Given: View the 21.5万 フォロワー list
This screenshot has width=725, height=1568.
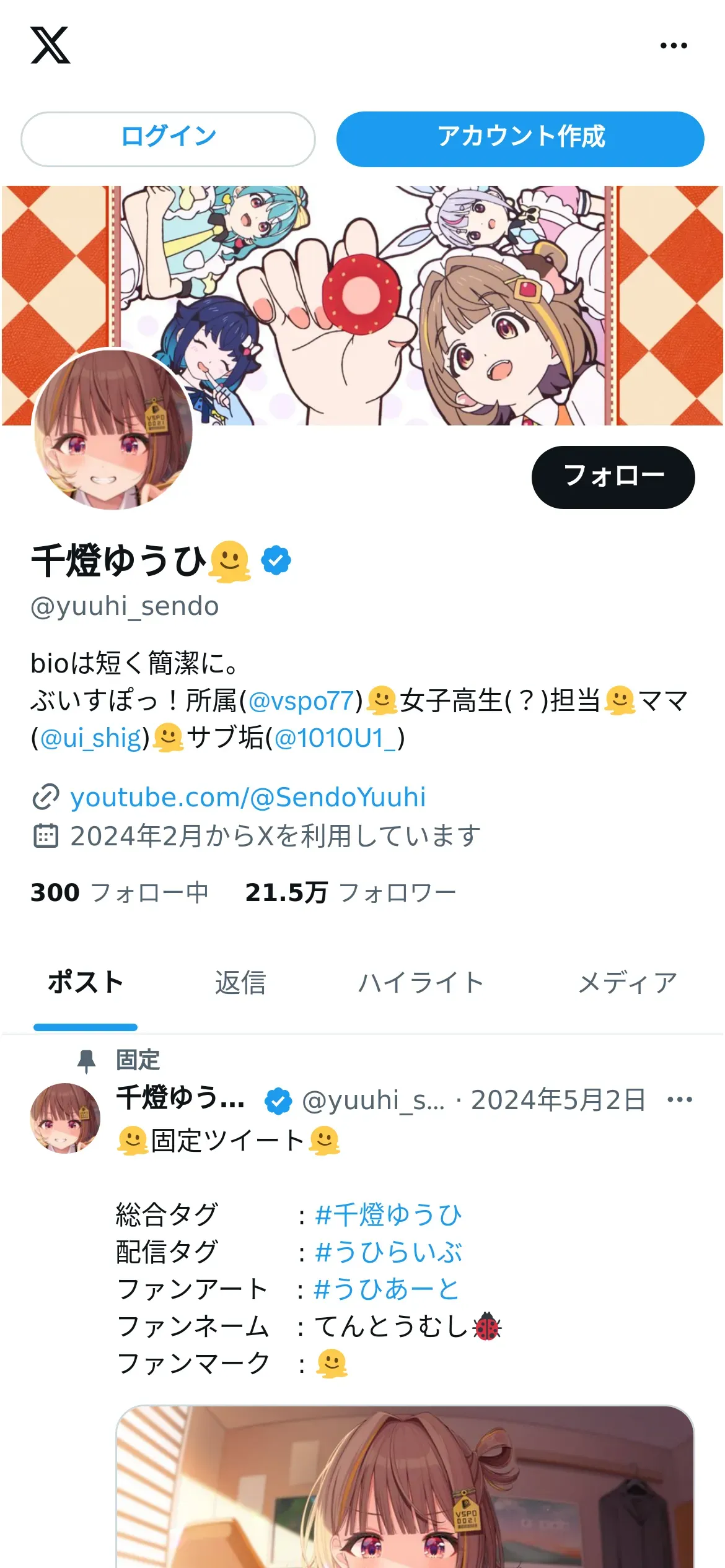Looking at the screenshot, I should coord(350,892).
